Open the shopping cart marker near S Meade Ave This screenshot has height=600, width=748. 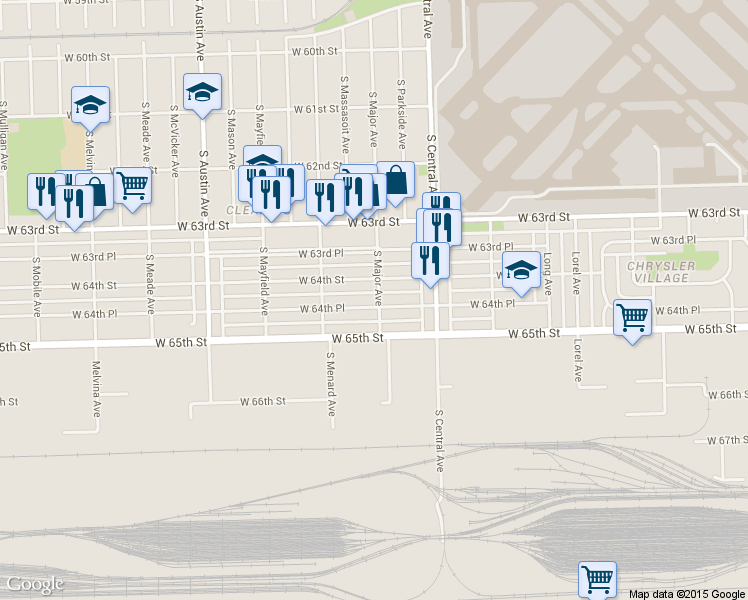point(132,185)
